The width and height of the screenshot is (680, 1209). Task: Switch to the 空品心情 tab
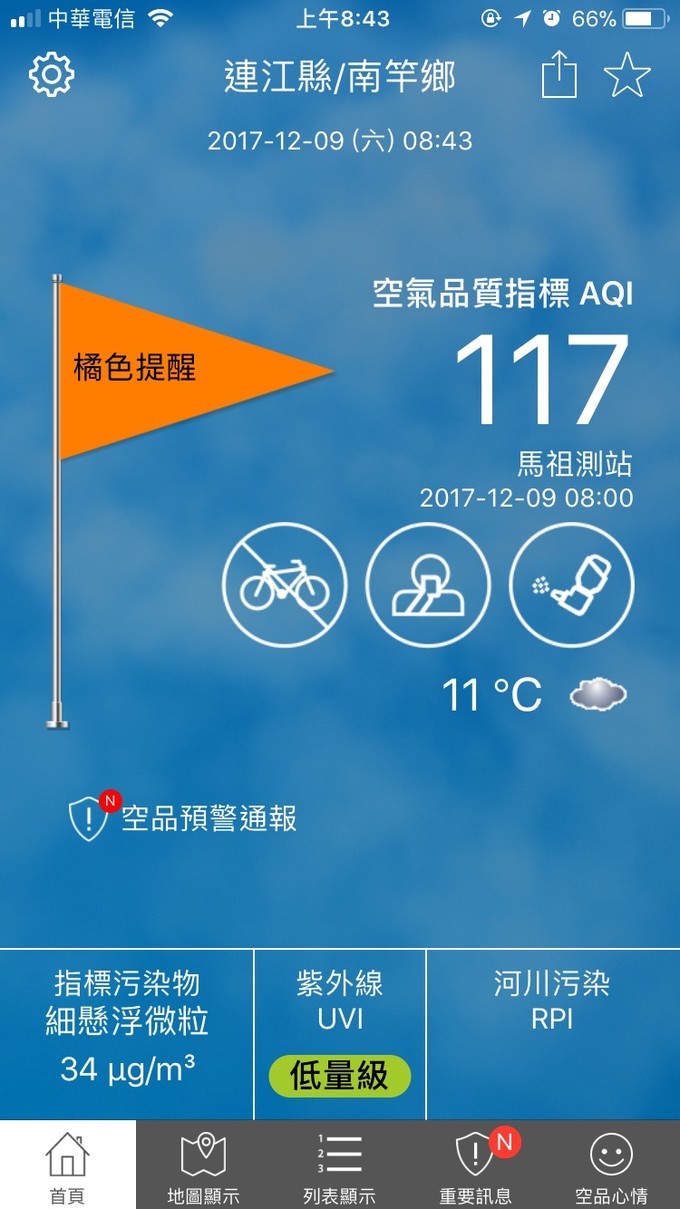[611, 1166]
